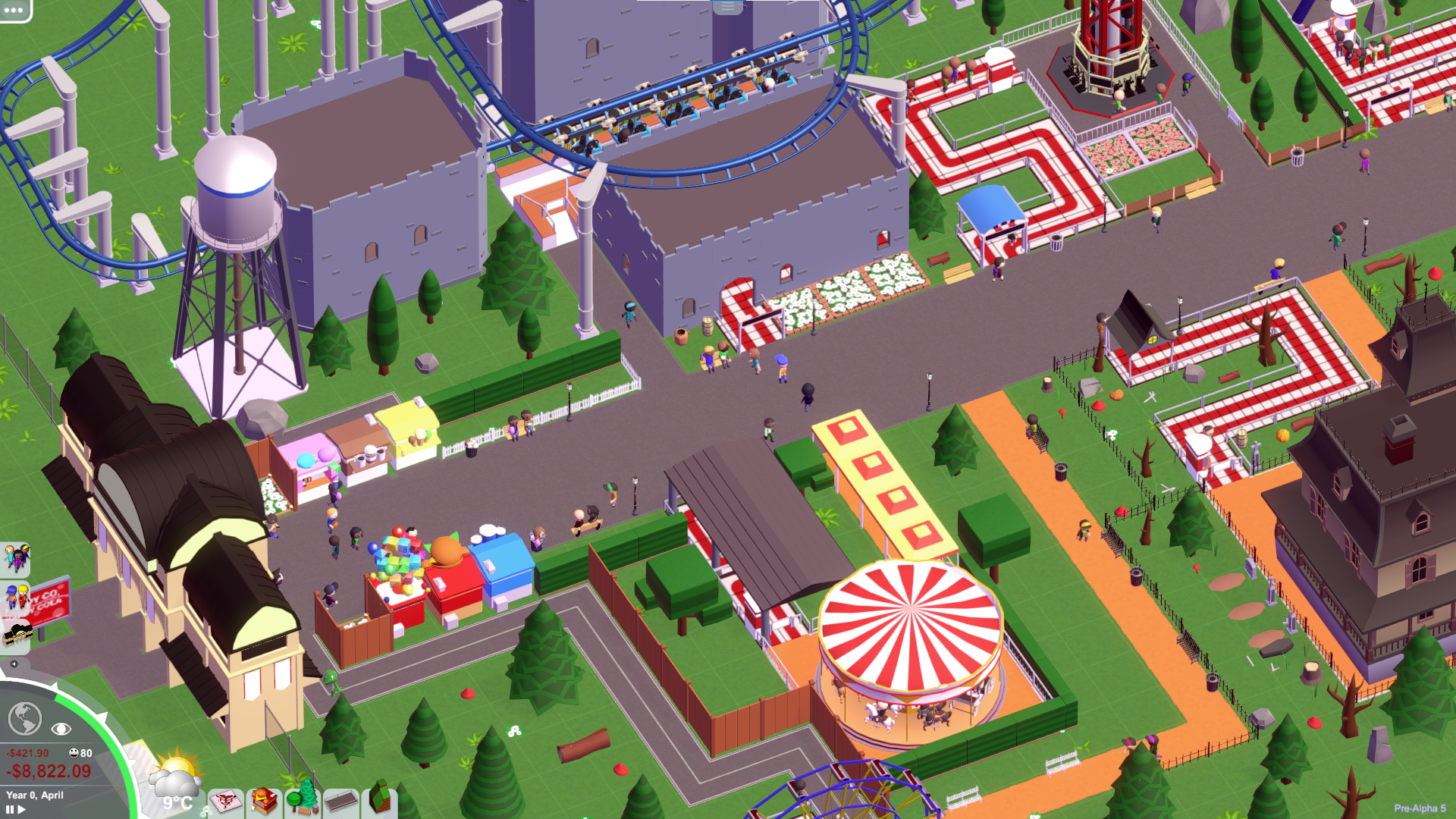Open the guests overview panel
Viewport: 1456px width, 819px height.
pos(16,559)
